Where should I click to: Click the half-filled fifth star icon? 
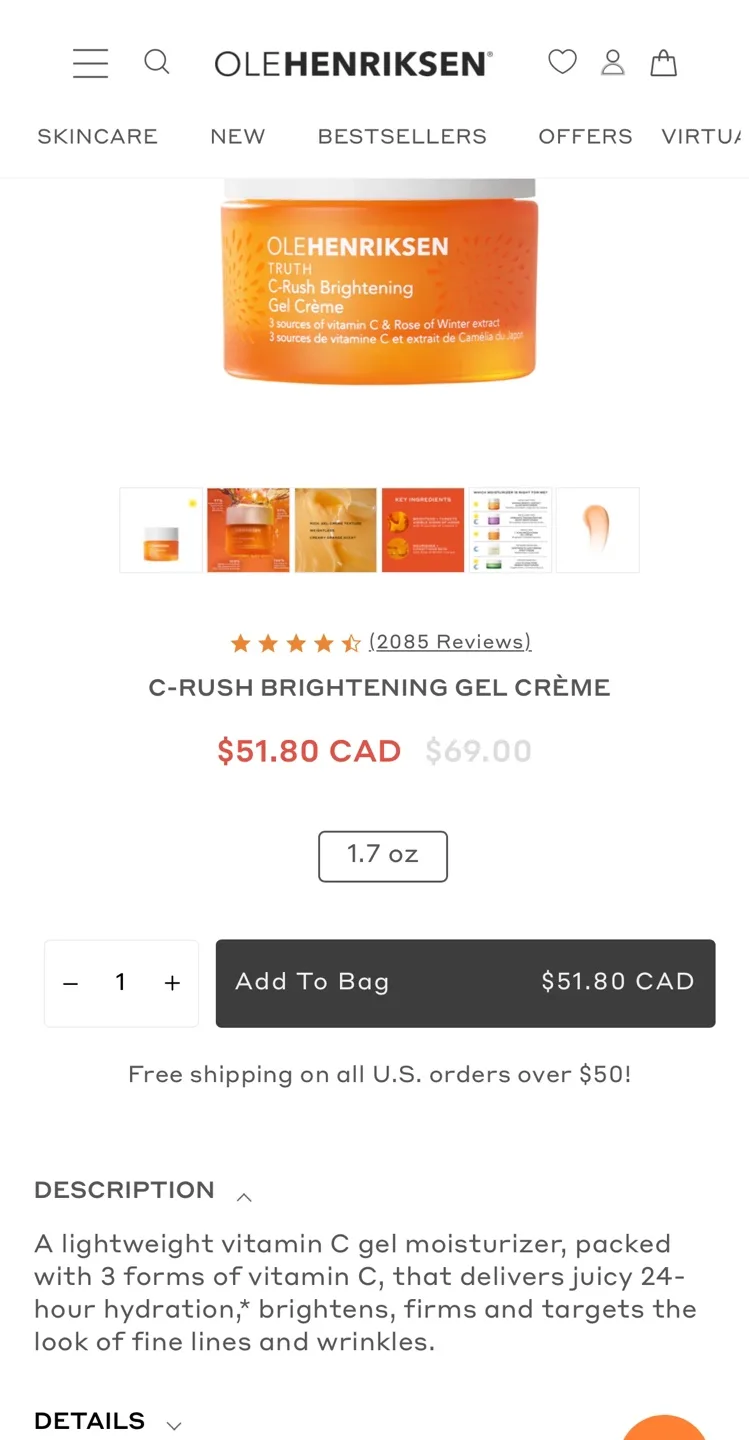pyautogui.click(x=350, y=642)
